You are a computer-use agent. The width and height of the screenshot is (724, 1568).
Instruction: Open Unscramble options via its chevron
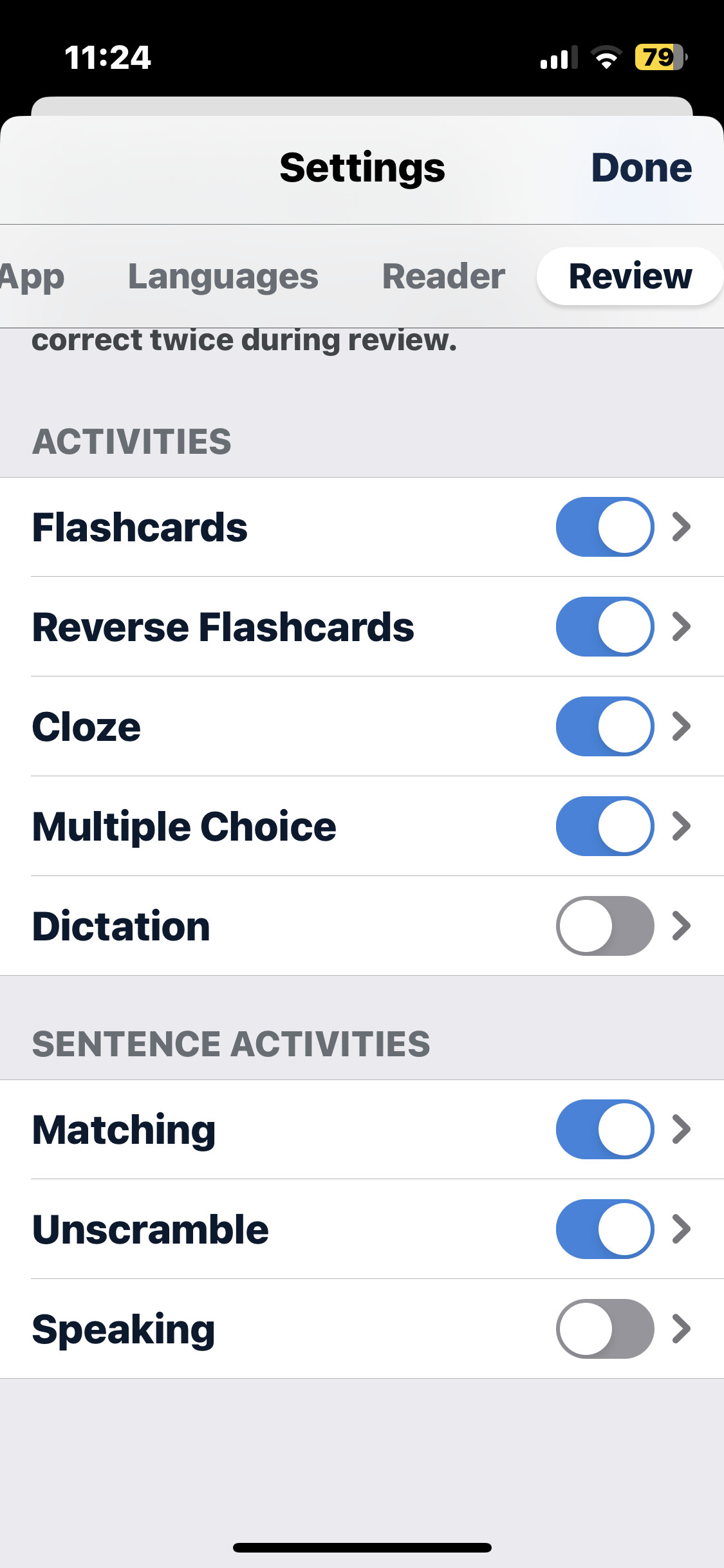click(682, 1229)
